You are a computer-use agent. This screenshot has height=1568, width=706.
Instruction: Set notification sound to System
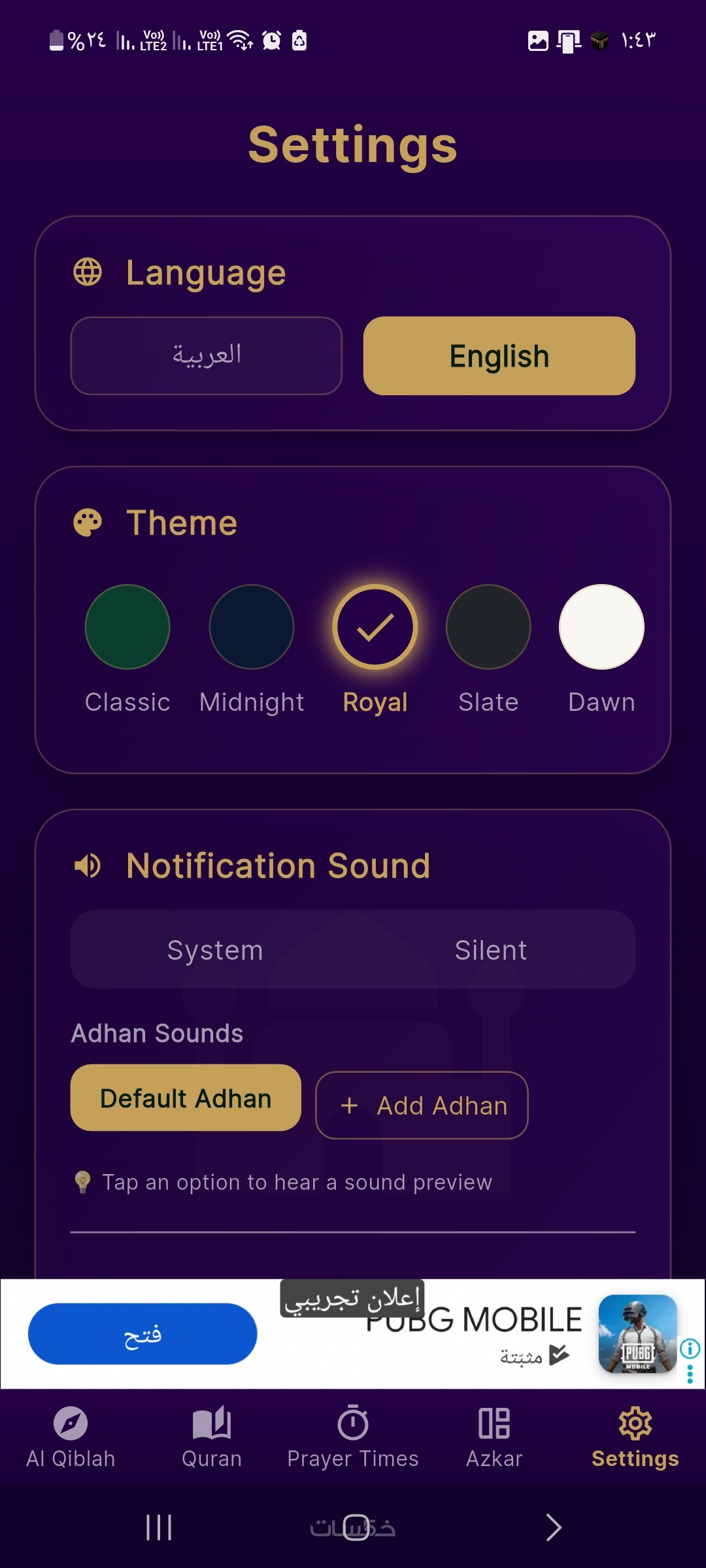pyautogui.click(x=214, y=950)
